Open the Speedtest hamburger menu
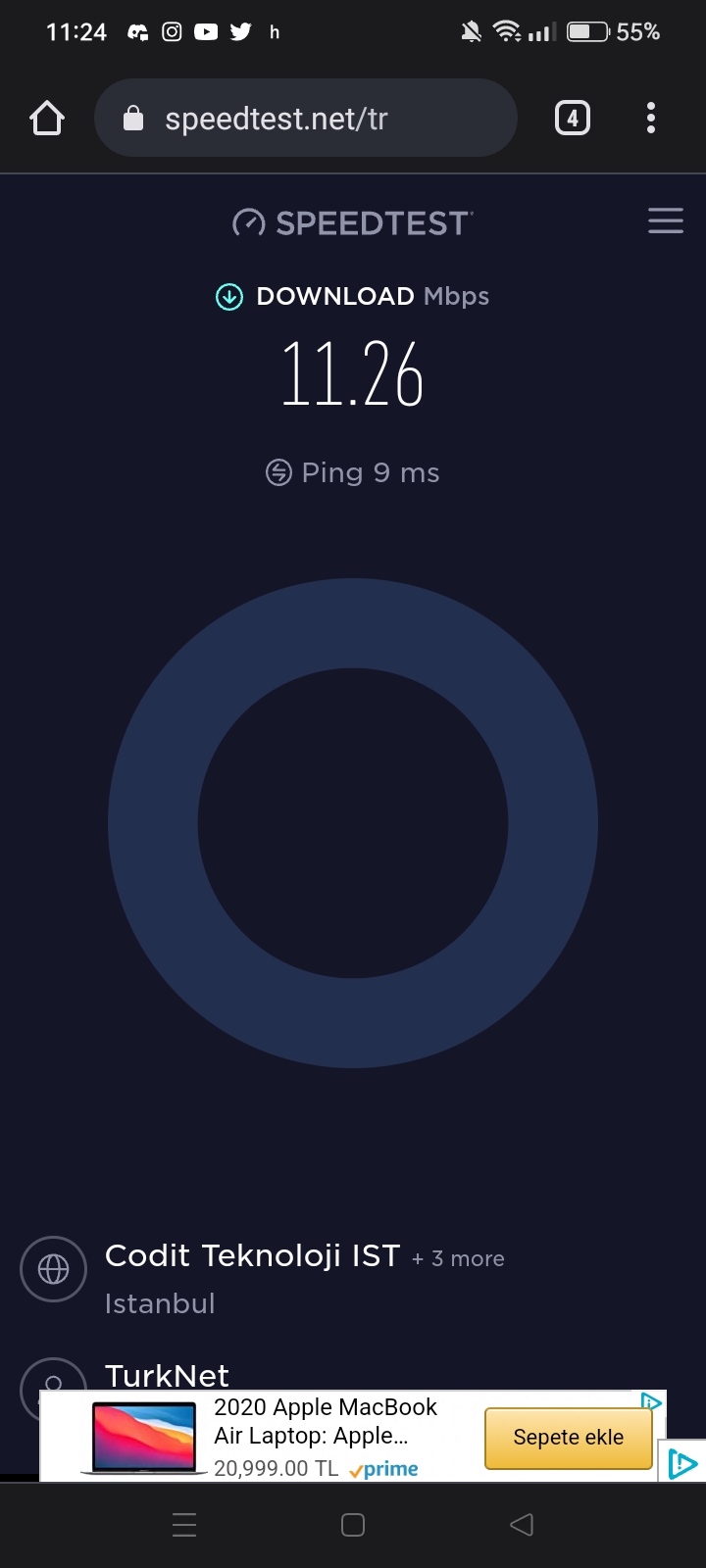The height and width of the screenshot is (1568, 706). pos(665,221)
